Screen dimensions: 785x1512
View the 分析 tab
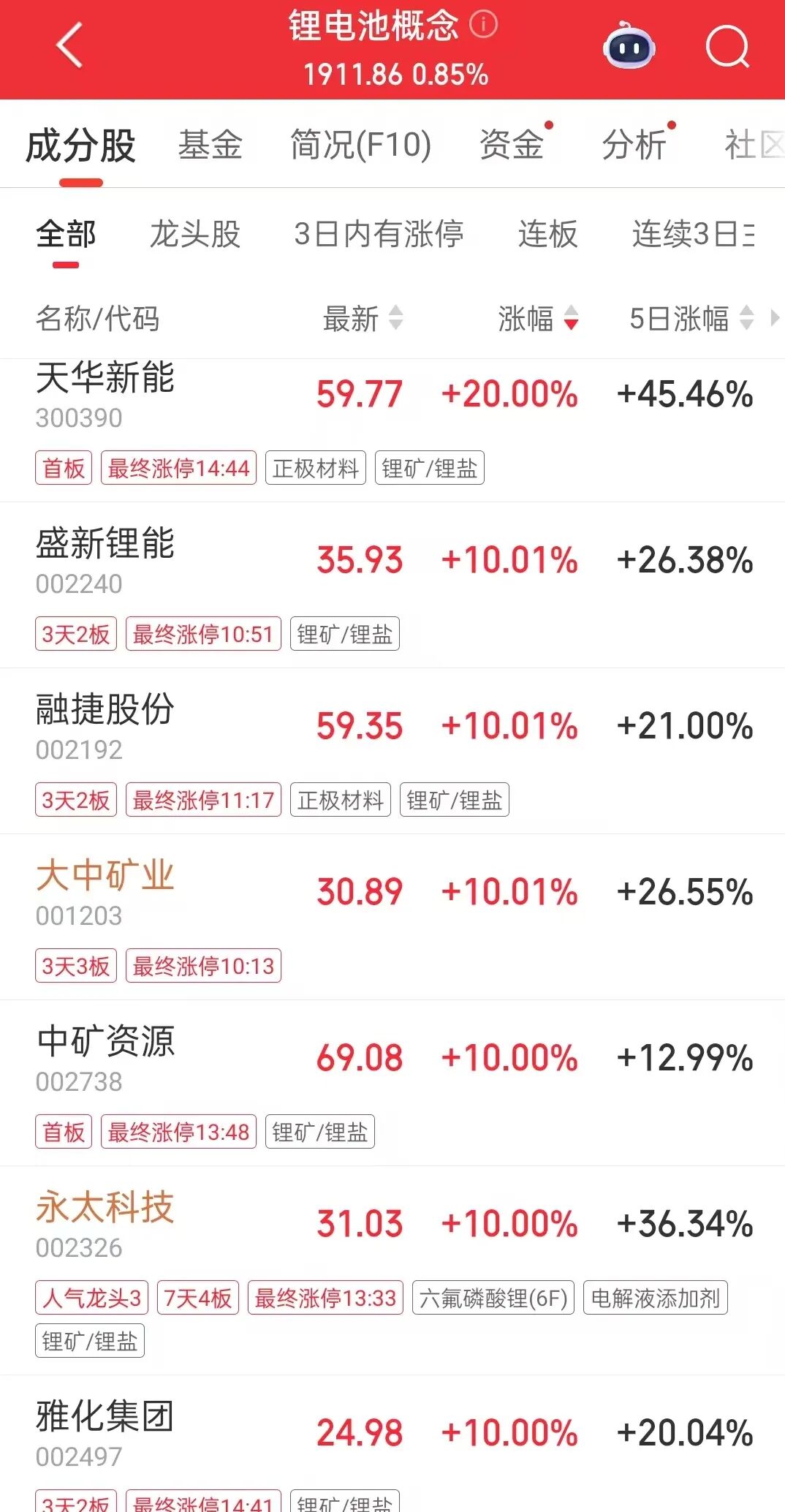pyautogui.click(x=634, y=144)
